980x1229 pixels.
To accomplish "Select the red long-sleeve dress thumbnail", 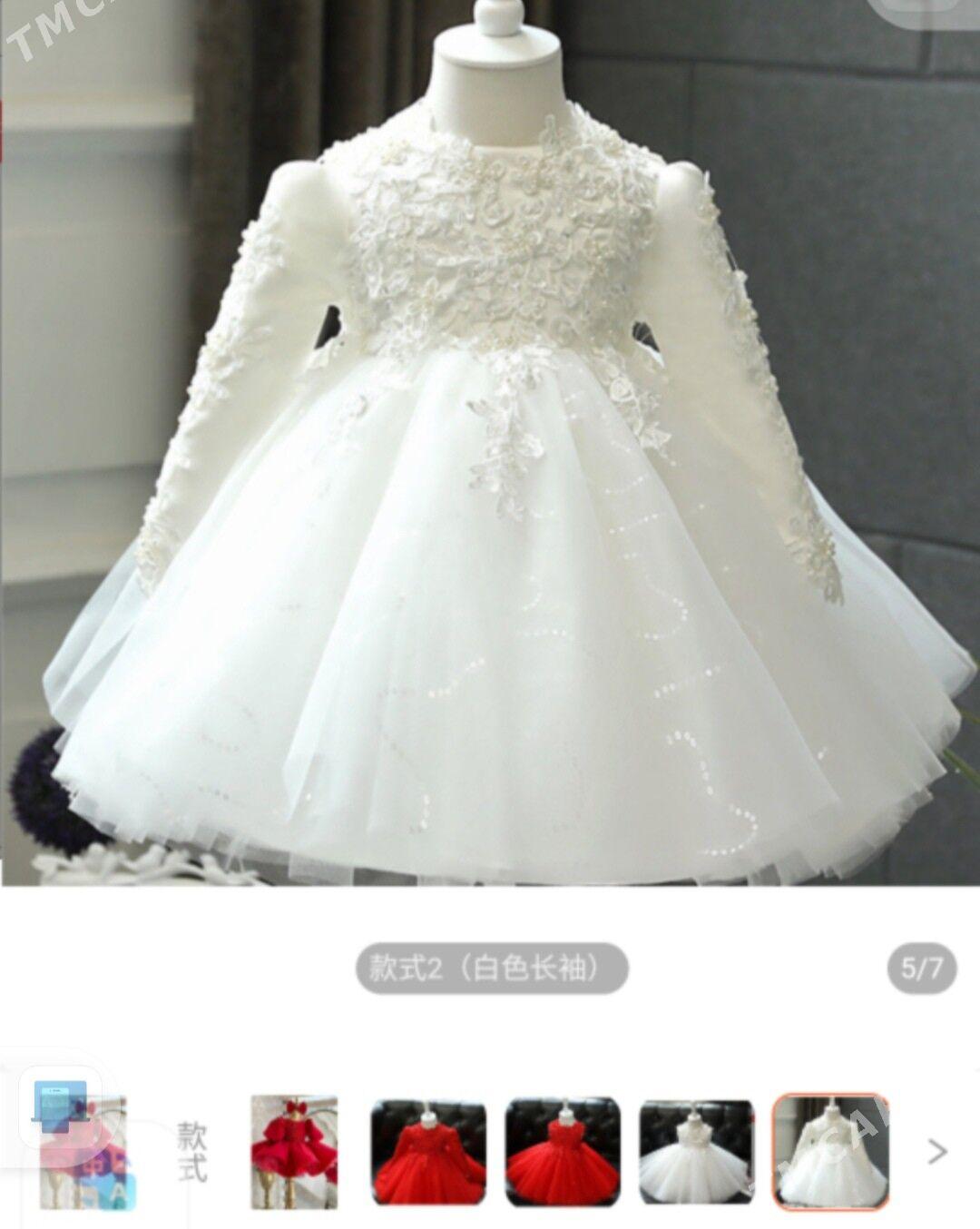I will point(427,1151).
